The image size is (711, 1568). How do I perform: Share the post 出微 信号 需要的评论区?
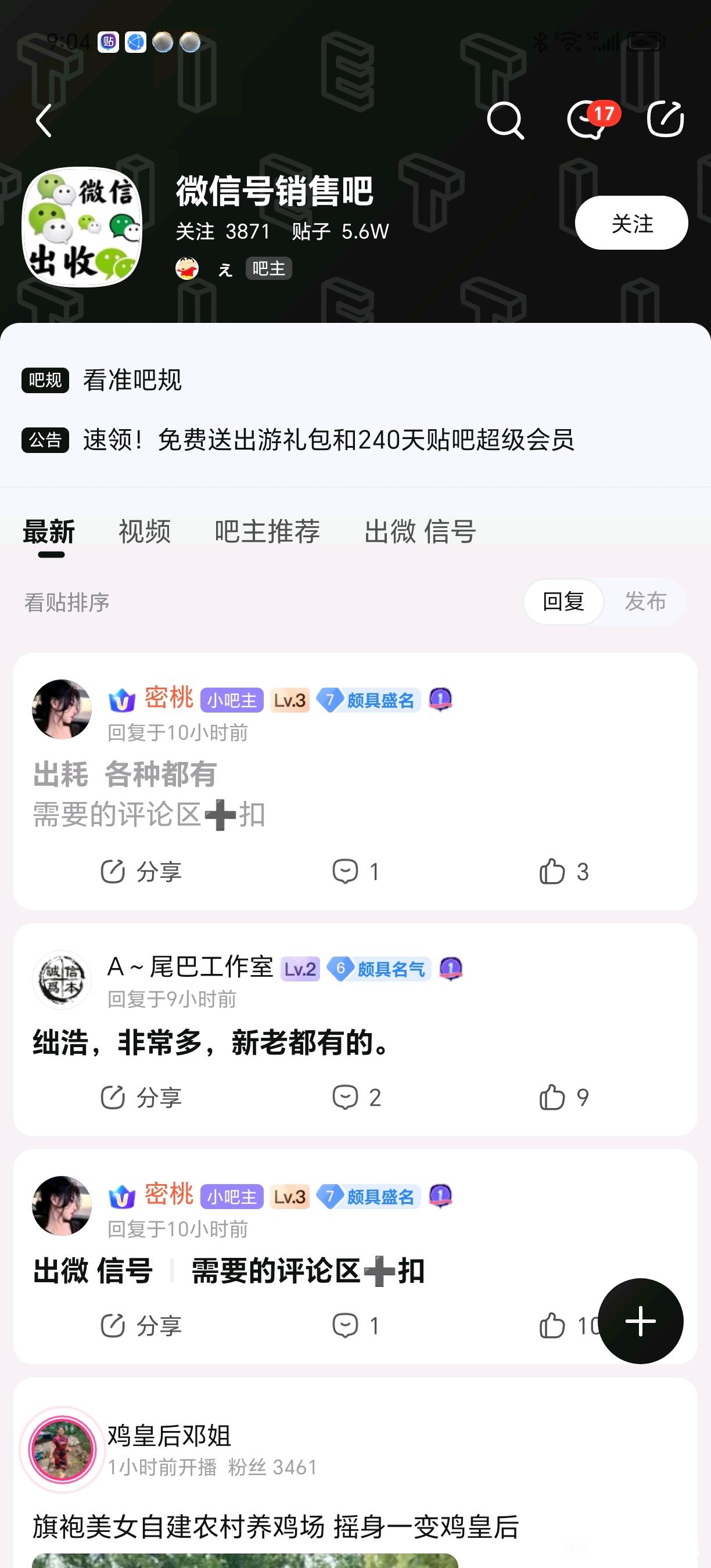[x=141, y=1326]
